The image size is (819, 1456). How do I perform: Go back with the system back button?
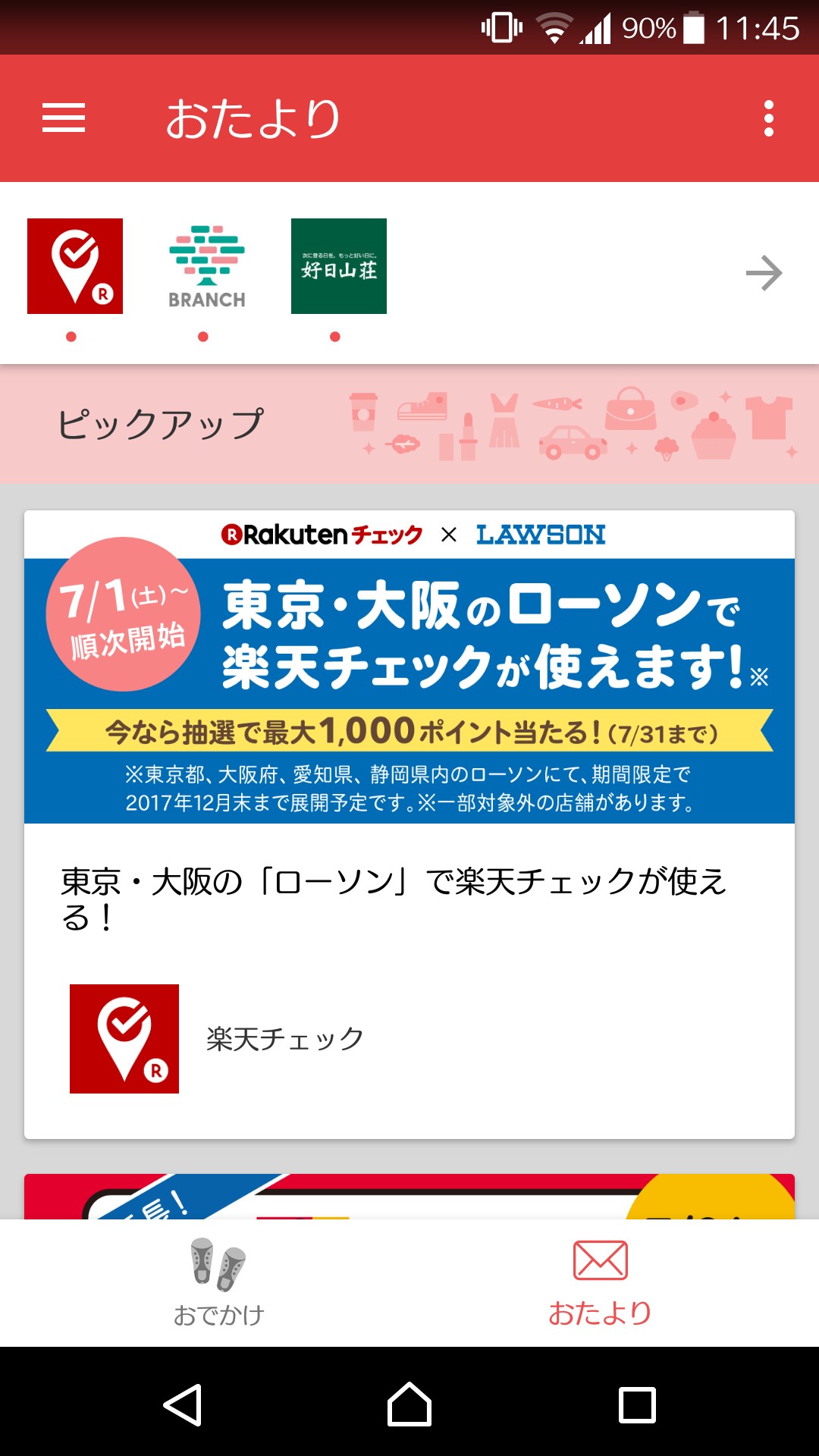182,1404
